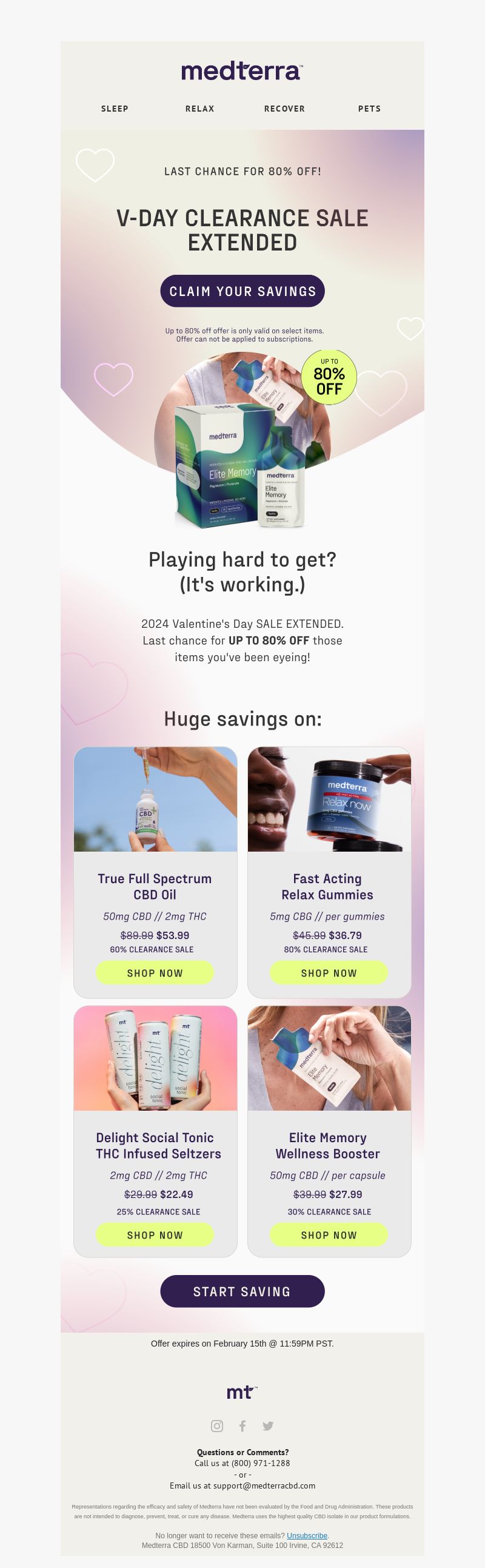Open the Elite Memory packet image
Viewport: 485px width, 1568px height.
(329, 1058)
